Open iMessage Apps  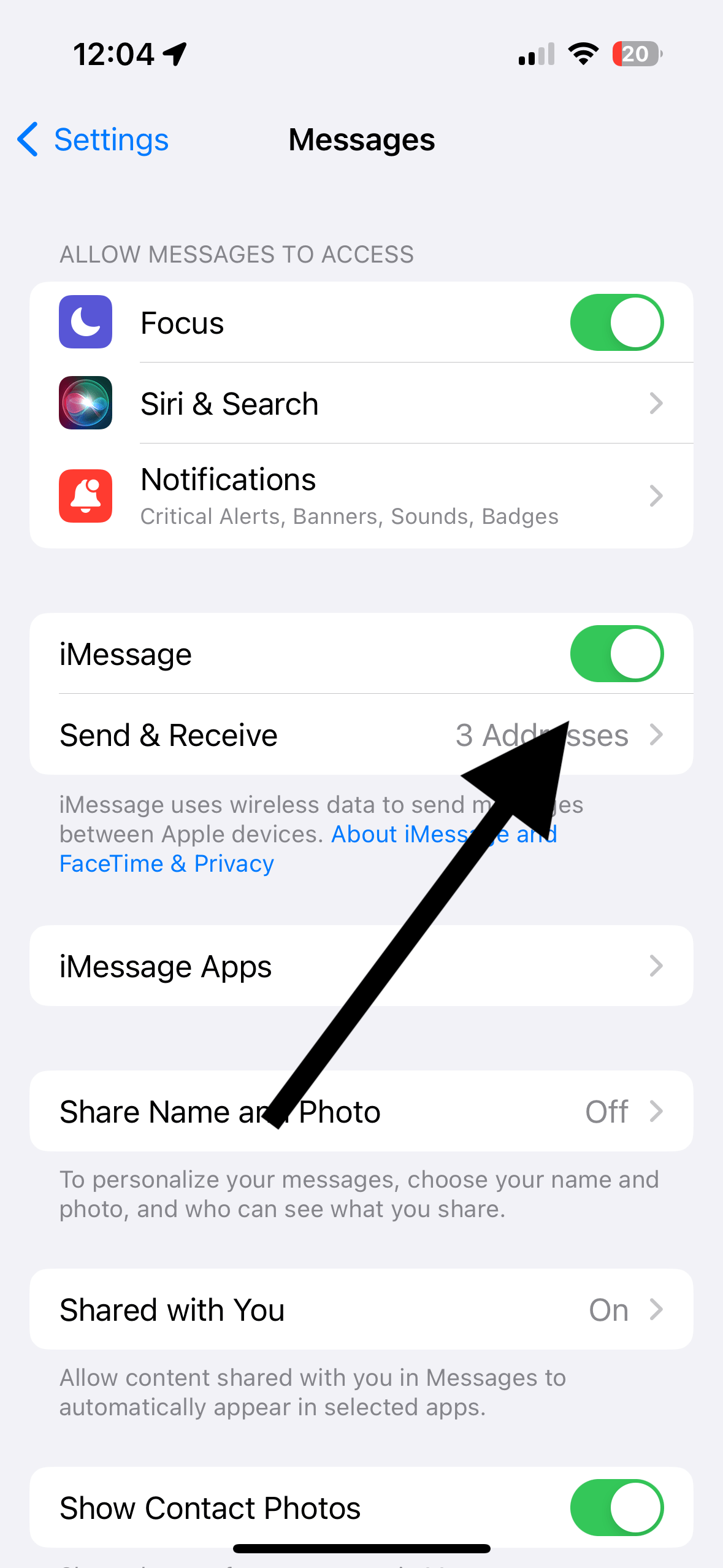tap(361, 966)
